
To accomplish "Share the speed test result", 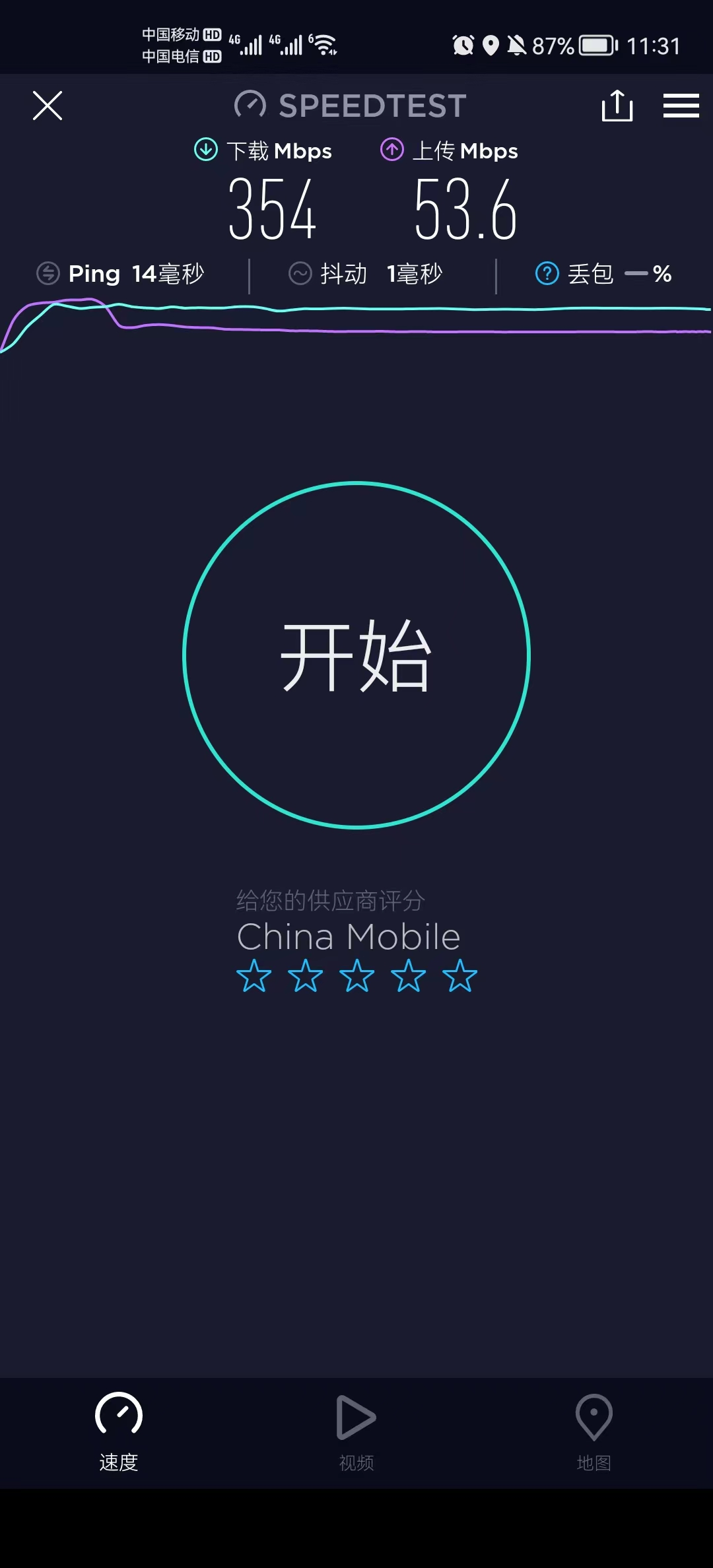I will 617,106.
